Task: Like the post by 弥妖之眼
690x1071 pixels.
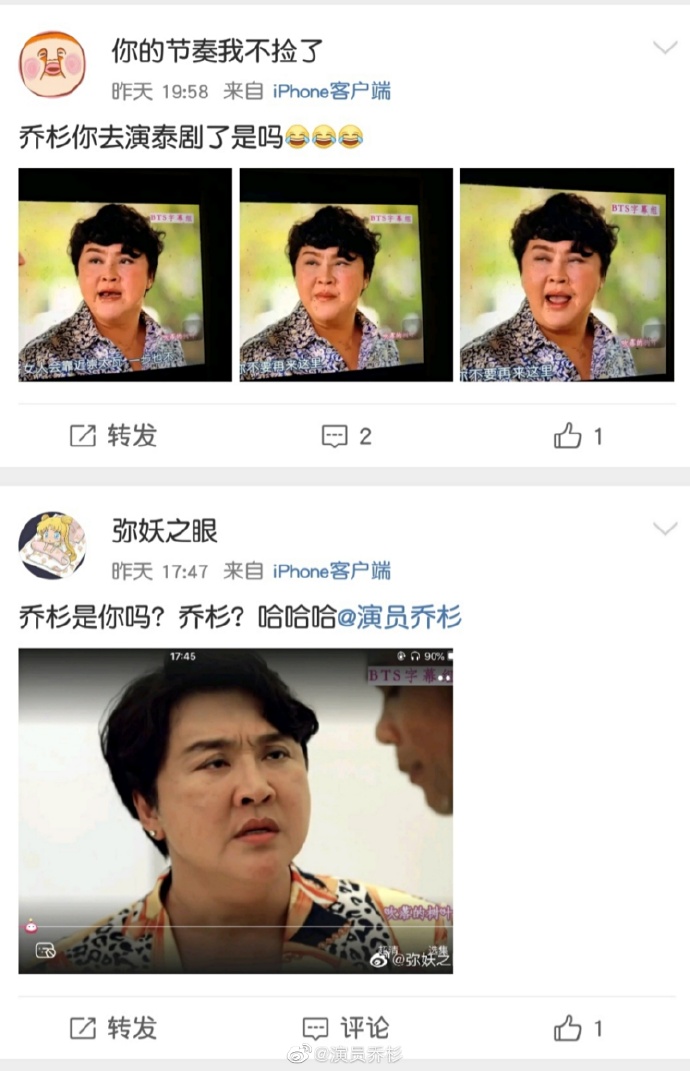Action: [x=578, y=1028]
